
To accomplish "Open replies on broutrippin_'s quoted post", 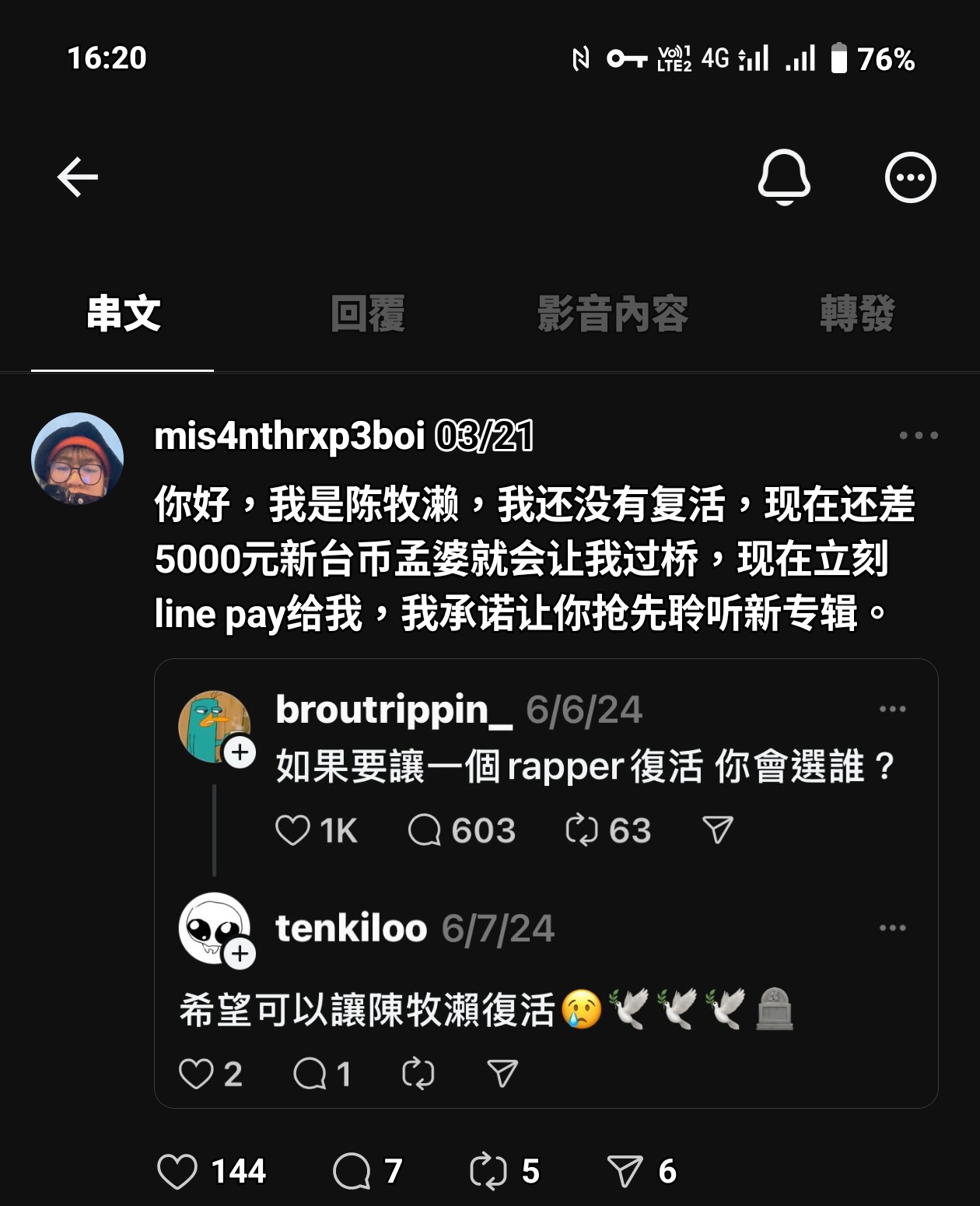I will (x=425, y=830).
